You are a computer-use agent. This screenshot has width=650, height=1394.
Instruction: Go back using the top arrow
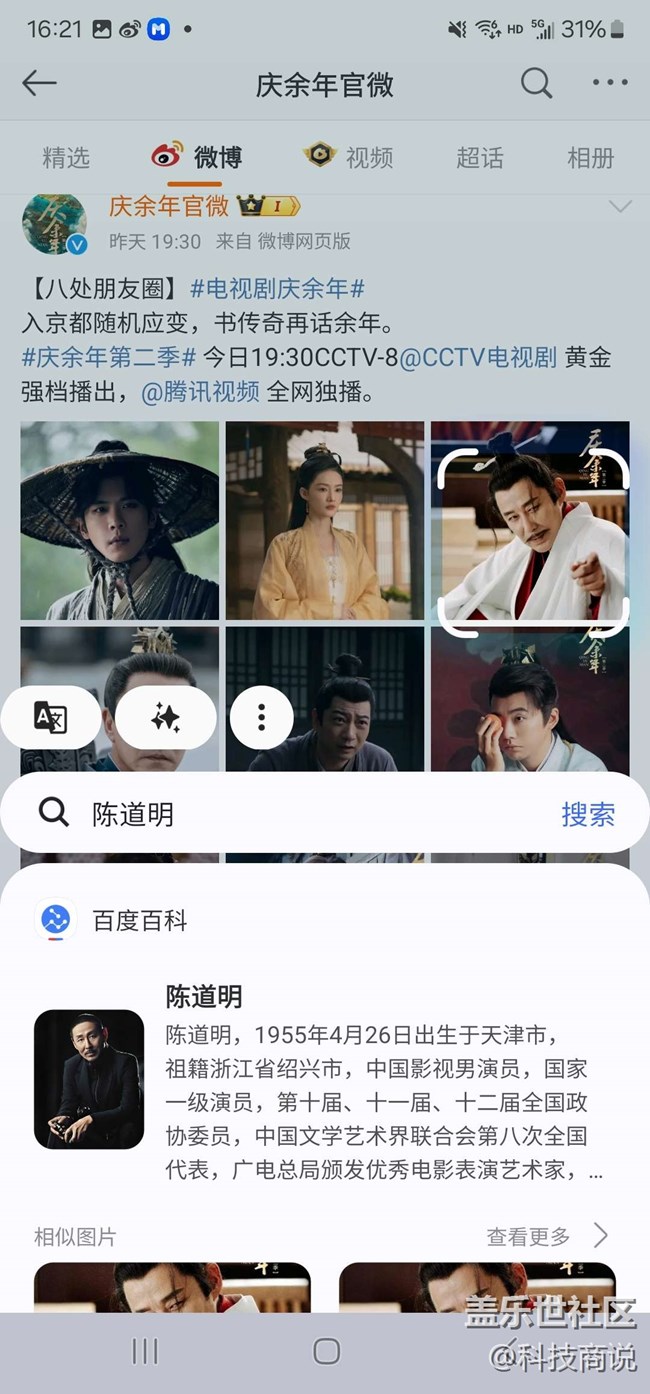coord(39,84)
